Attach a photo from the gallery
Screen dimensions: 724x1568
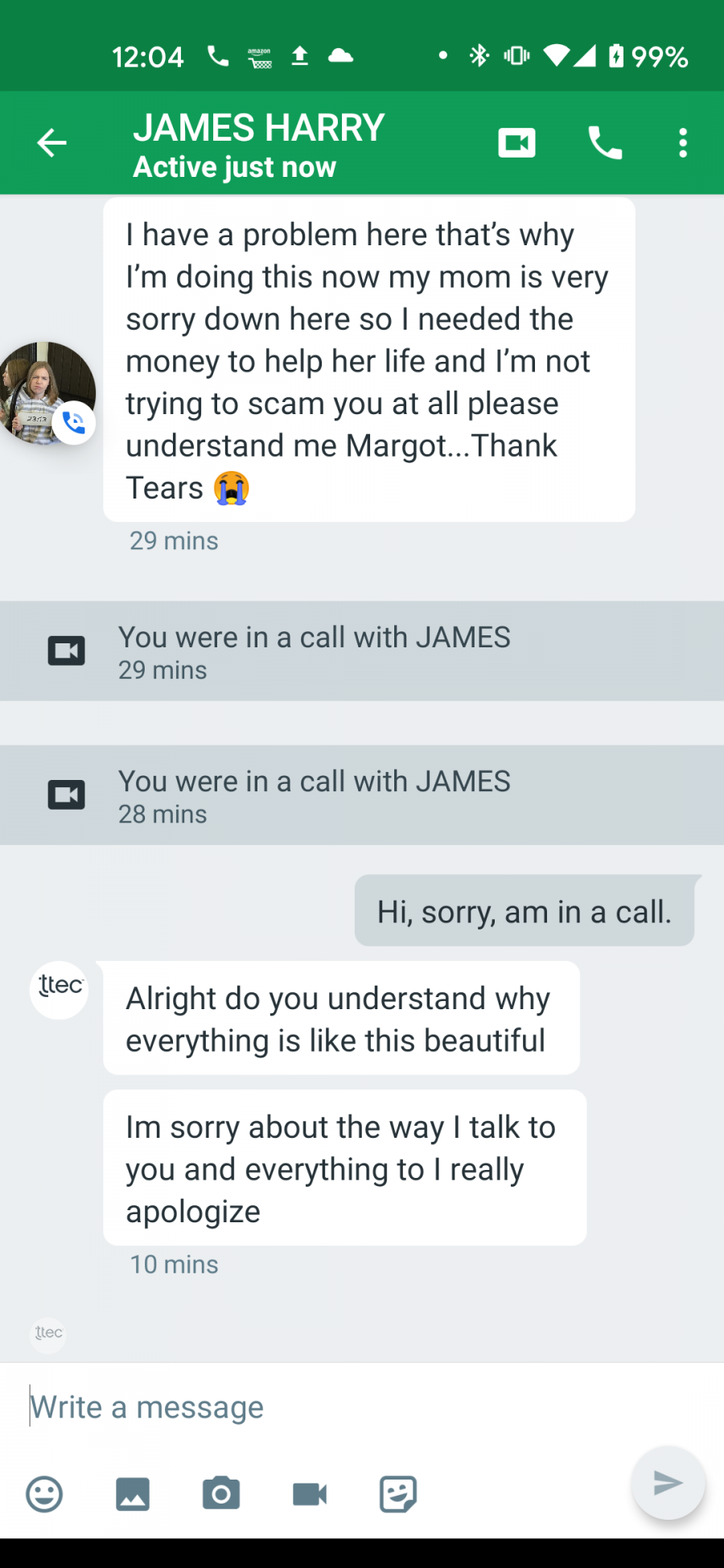[x=133, y=1495]
